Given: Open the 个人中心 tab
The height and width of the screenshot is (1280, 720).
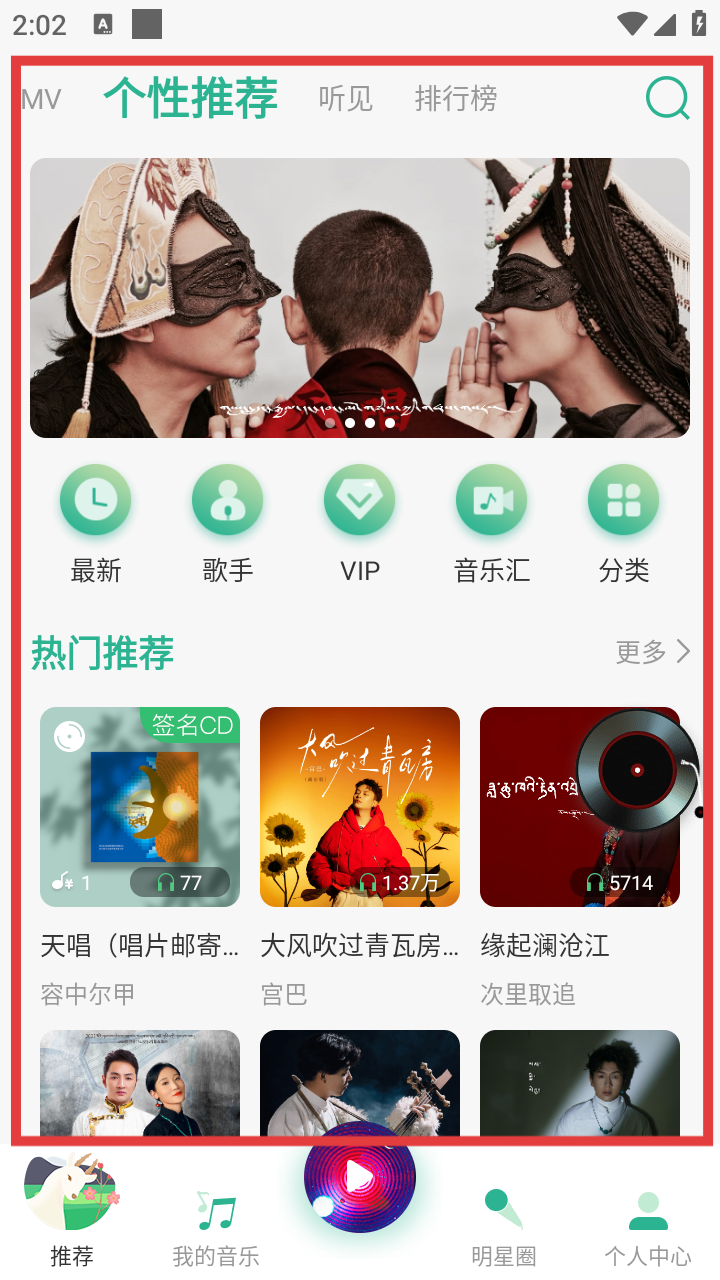Looking at the screenshot, I should pyautogui.click(x=648, y=1227).
